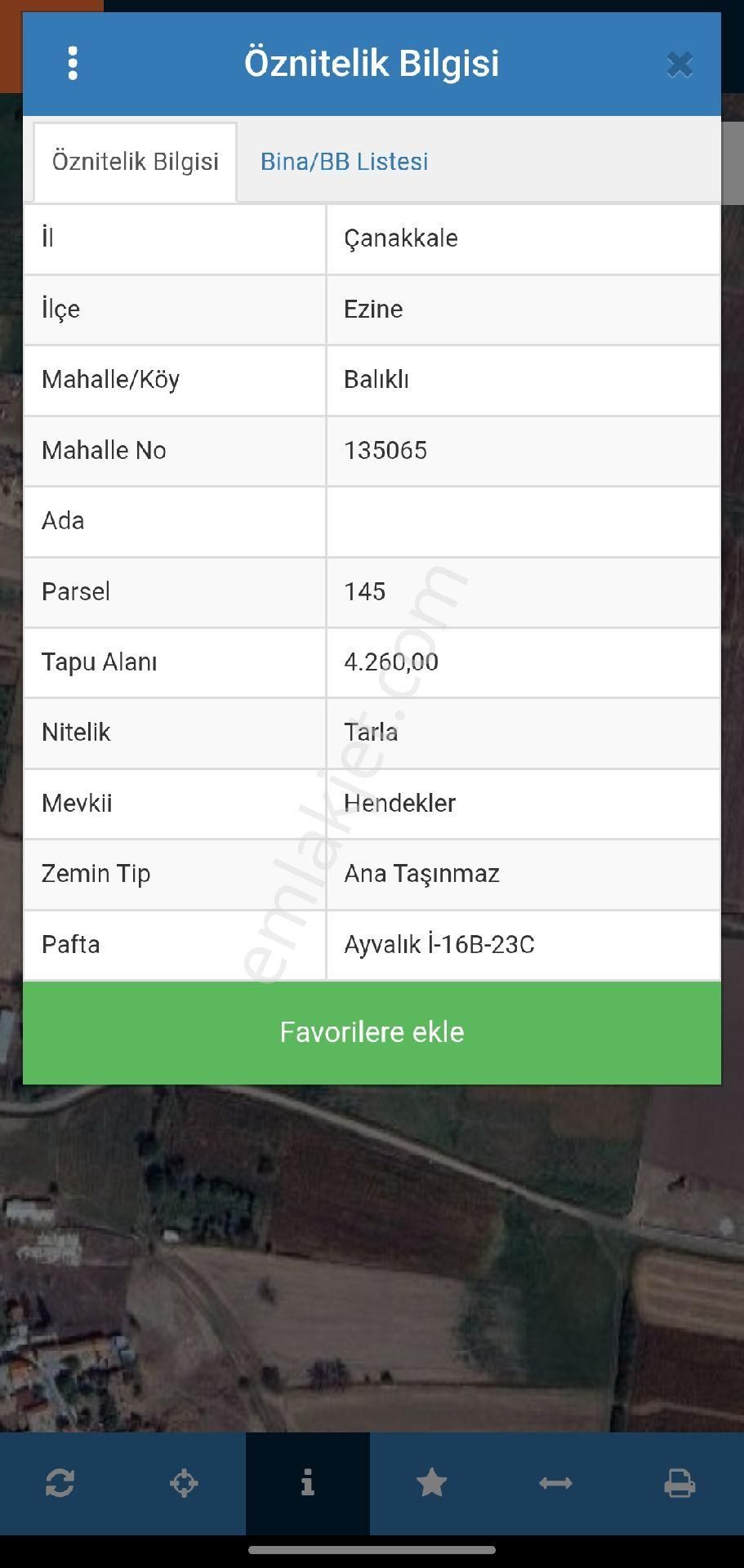The width and height of the screenshot is (744, 1568).
Task: Tap the refresh icon in bottom toolbar
Action: (x=60, y=1482)
